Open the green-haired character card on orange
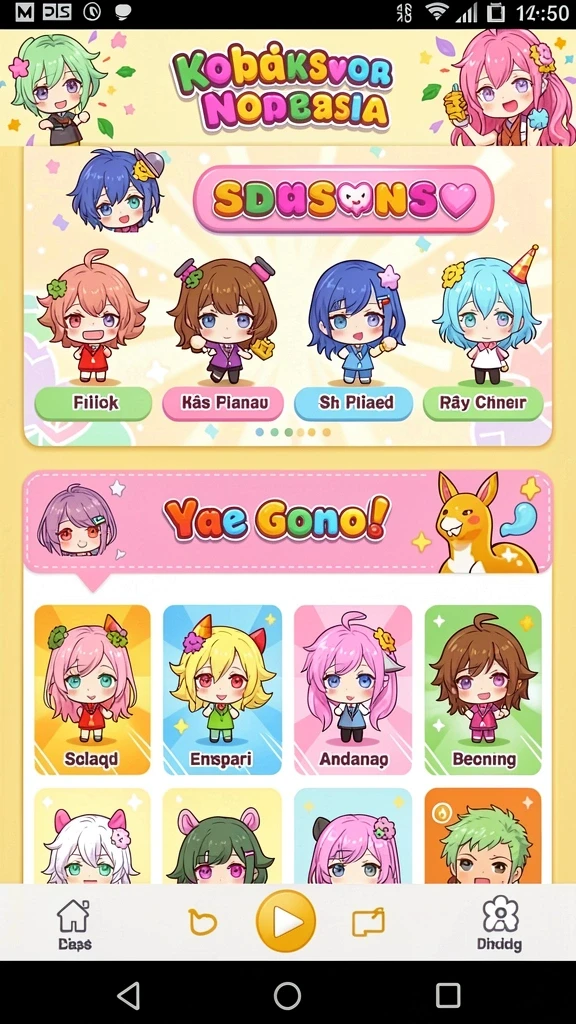Viewport: 576px width, 1024px height. [483, 836]
